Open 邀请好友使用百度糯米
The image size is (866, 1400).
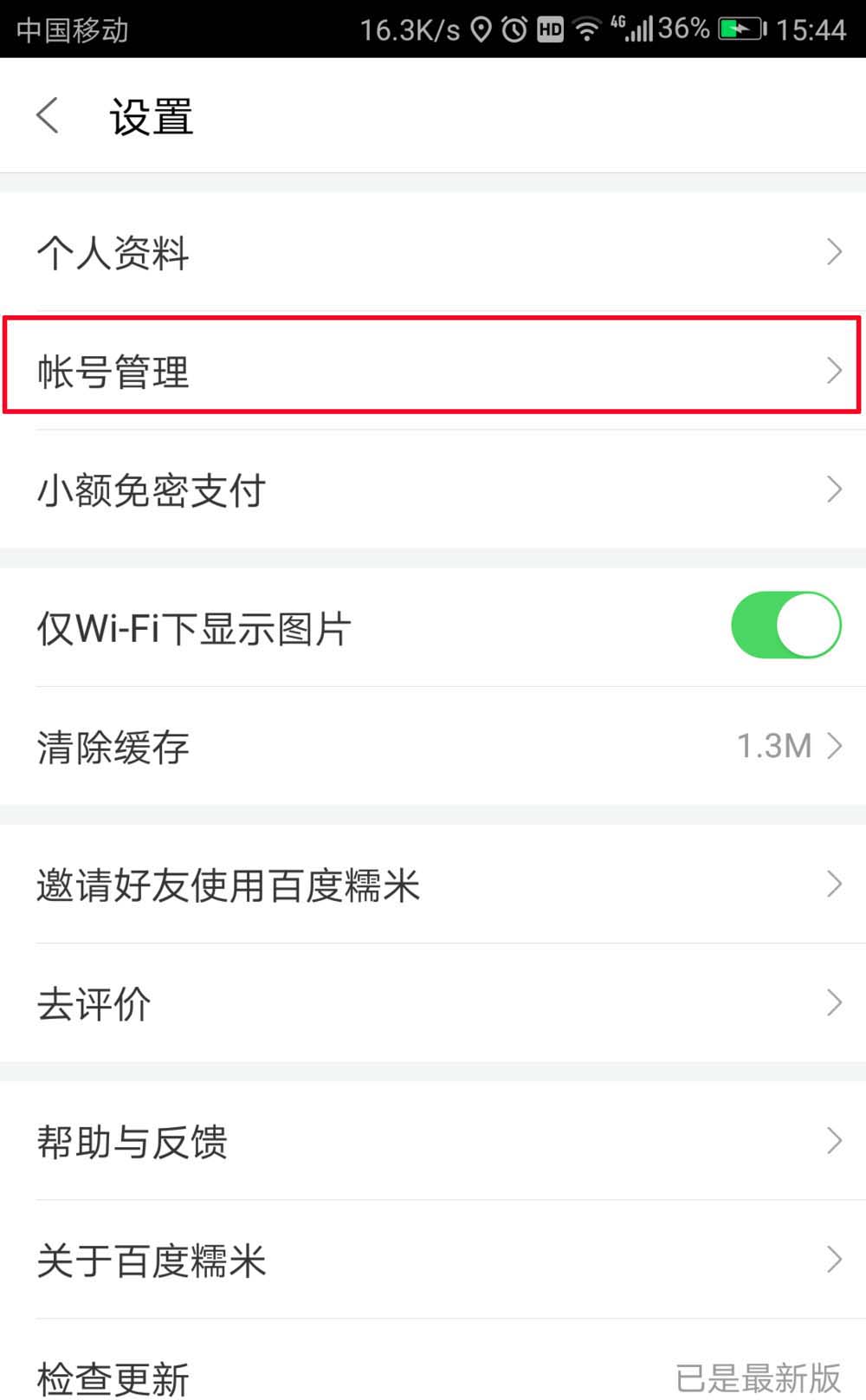(x=433, y=885)
